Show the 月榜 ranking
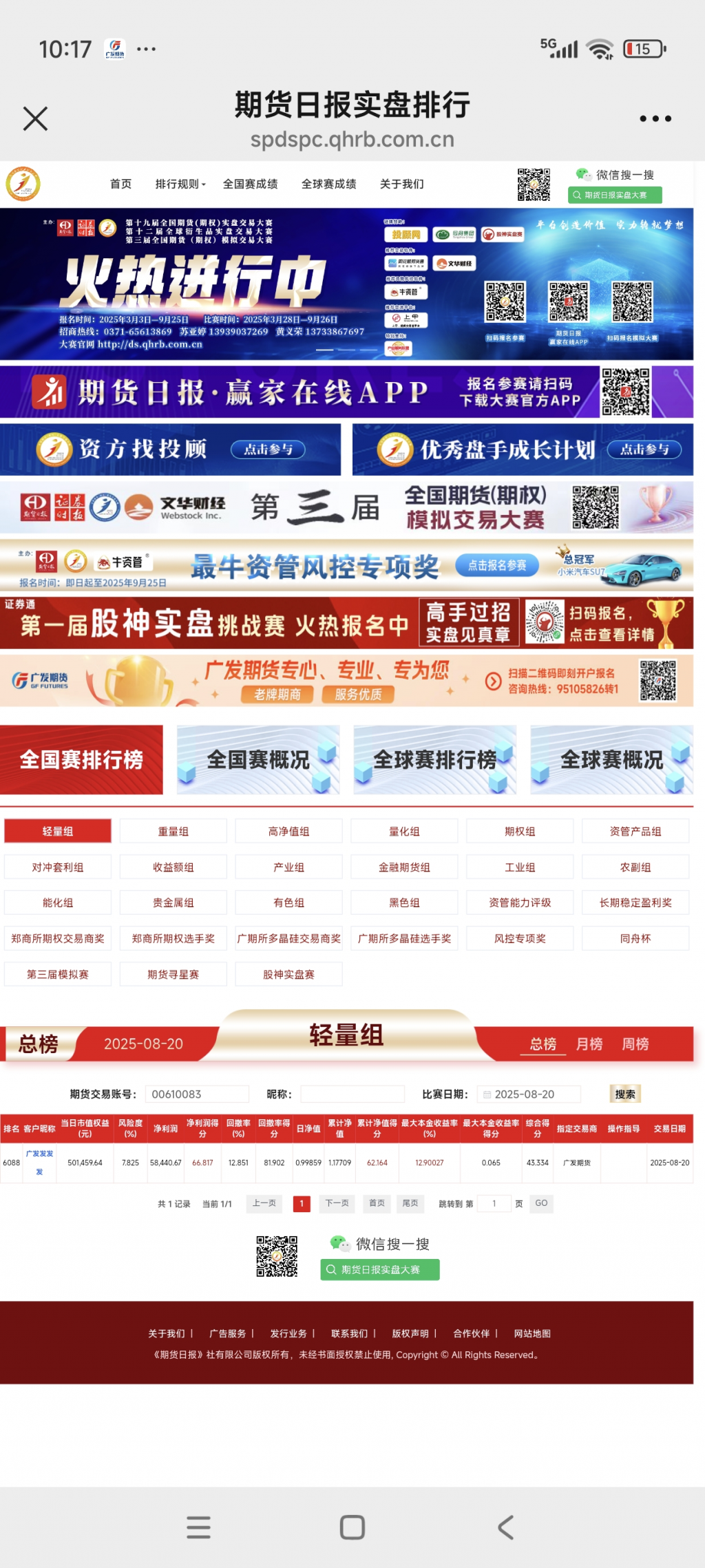The image size is (705, 1568). pyautogui.click(x=589, y=1044)
